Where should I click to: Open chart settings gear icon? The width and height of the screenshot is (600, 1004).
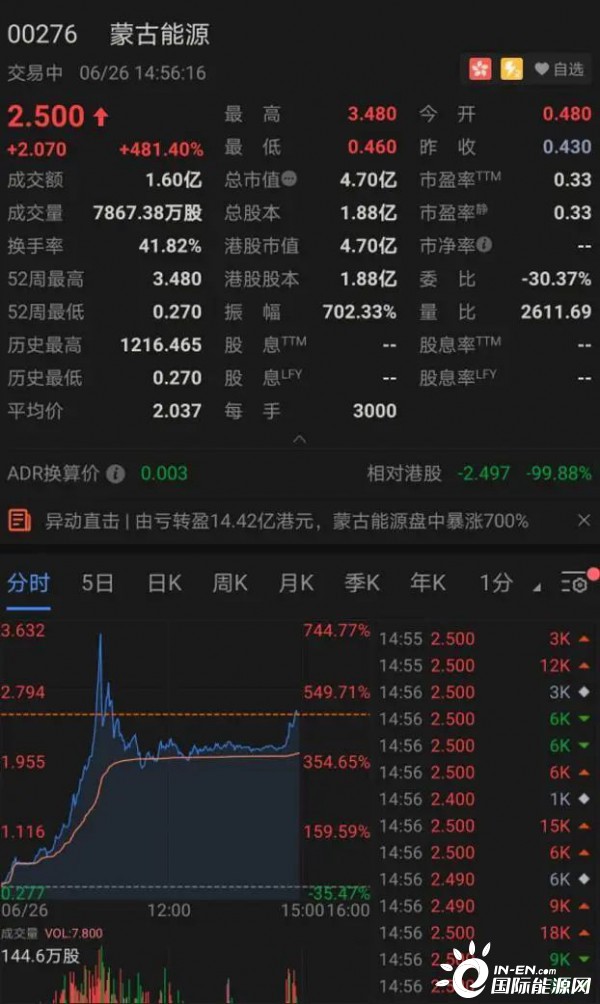(574, 584)
